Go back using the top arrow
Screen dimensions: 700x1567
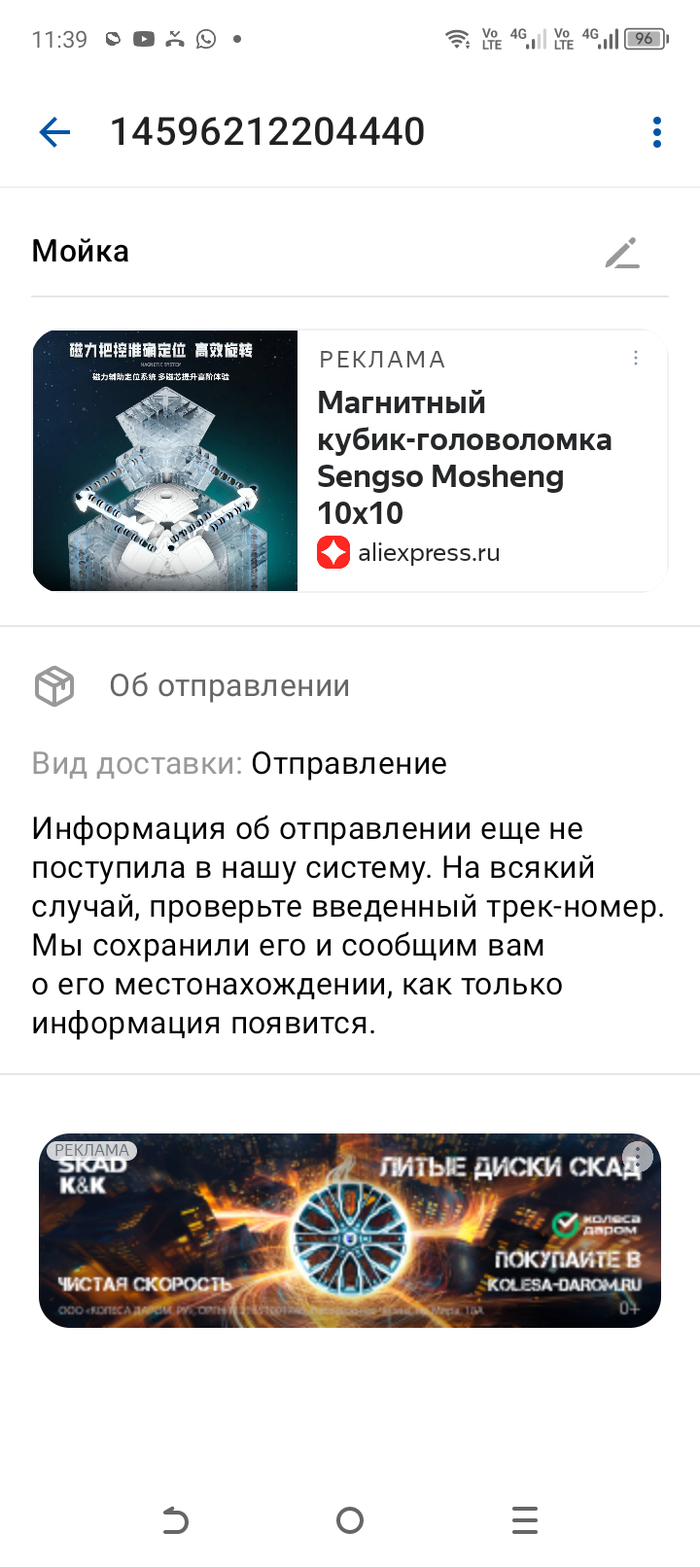point(54,132)
